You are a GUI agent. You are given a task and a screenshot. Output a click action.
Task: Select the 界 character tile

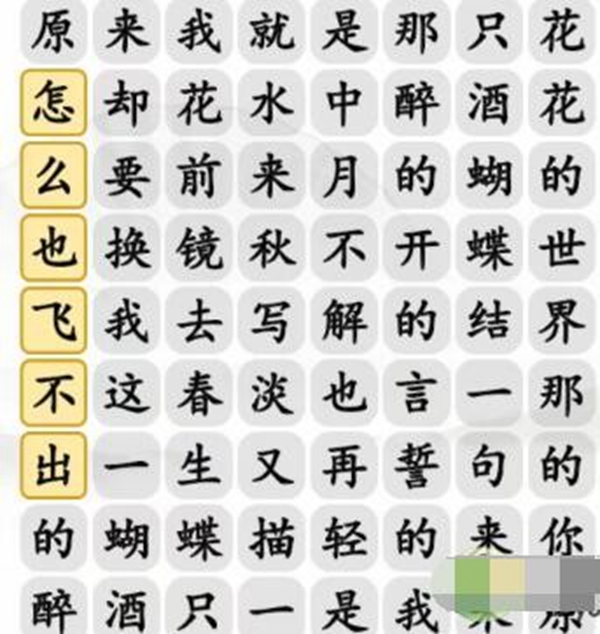coord(561,319)
